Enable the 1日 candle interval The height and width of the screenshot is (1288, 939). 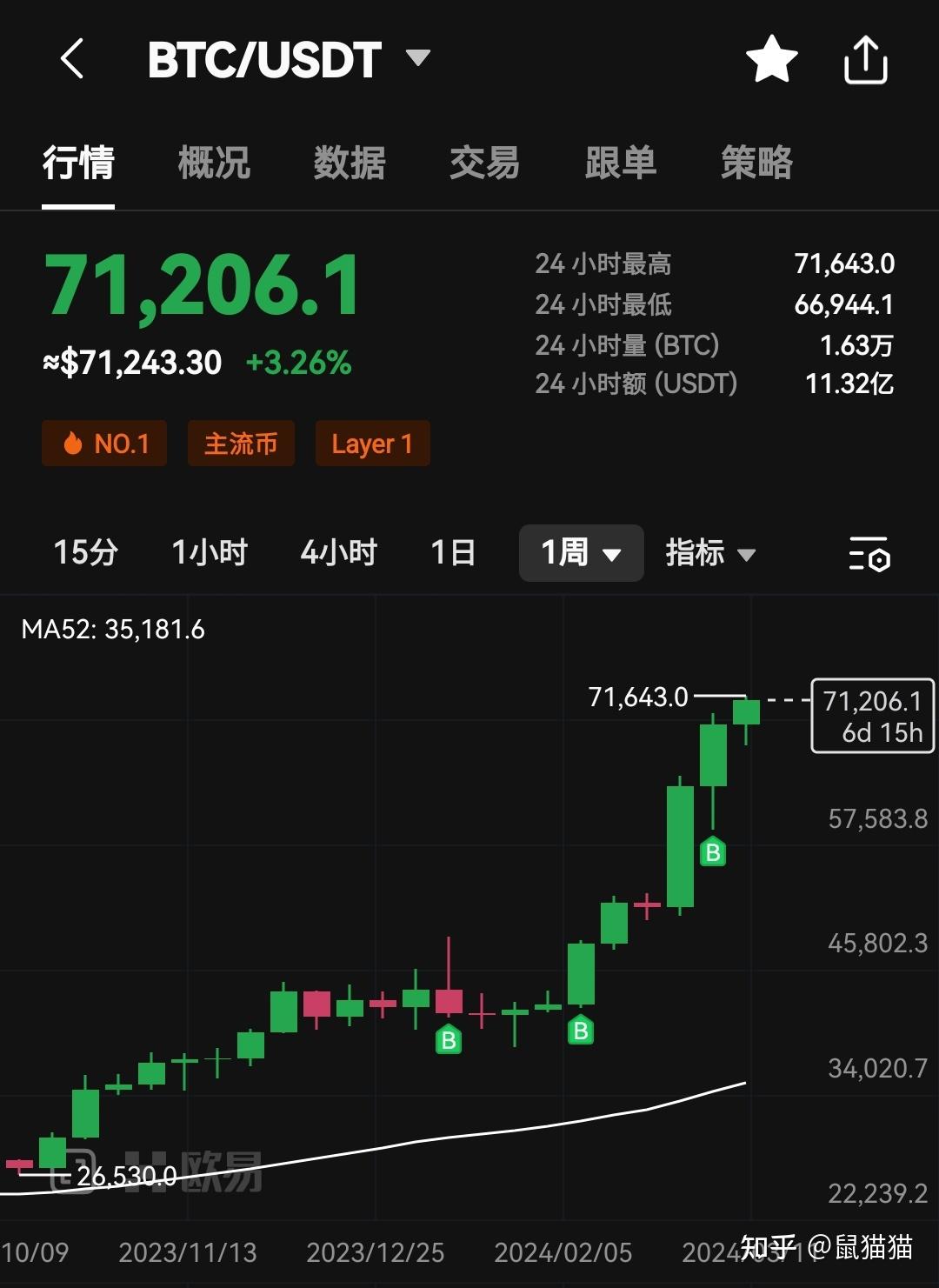click(453, 553)
